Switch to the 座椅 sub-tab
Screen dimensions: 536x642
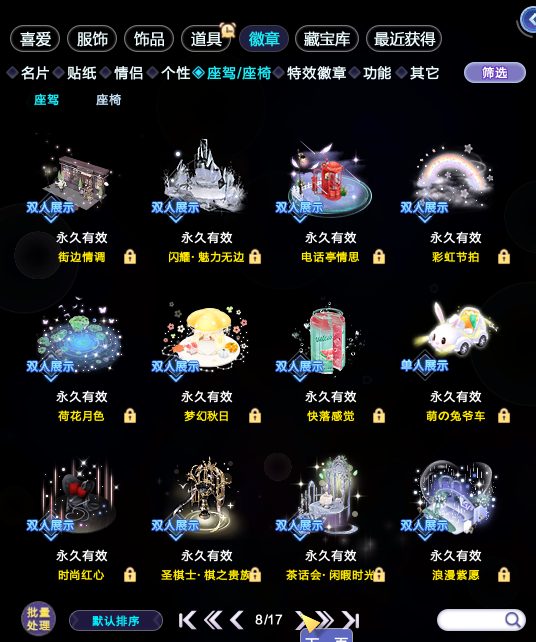point(109,99)
